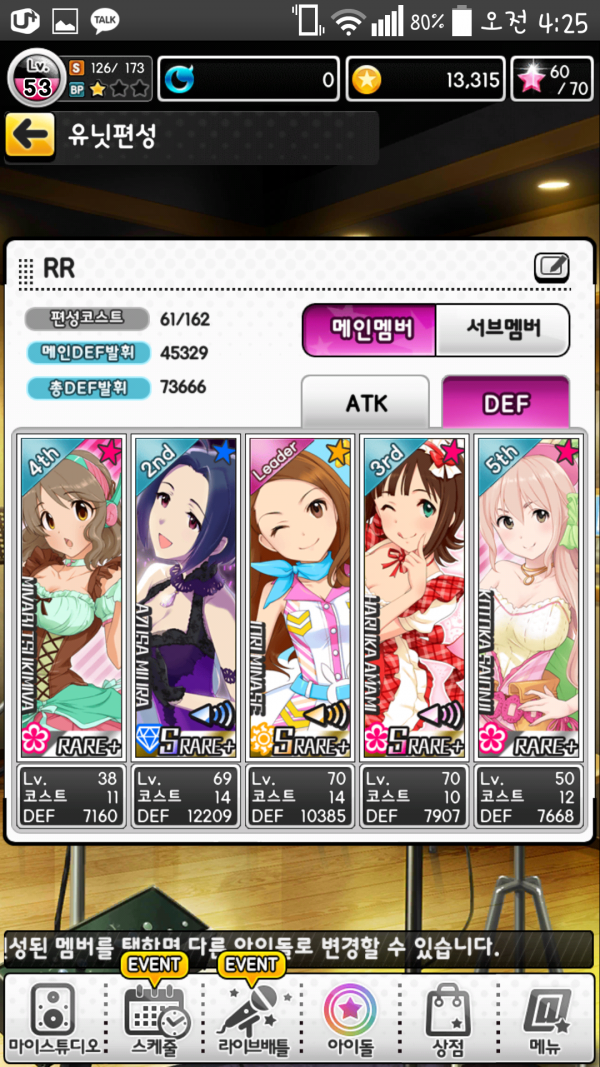
Task: Tap the 3rd member Haruka Amami card
Action: click(x=414, y=597)
